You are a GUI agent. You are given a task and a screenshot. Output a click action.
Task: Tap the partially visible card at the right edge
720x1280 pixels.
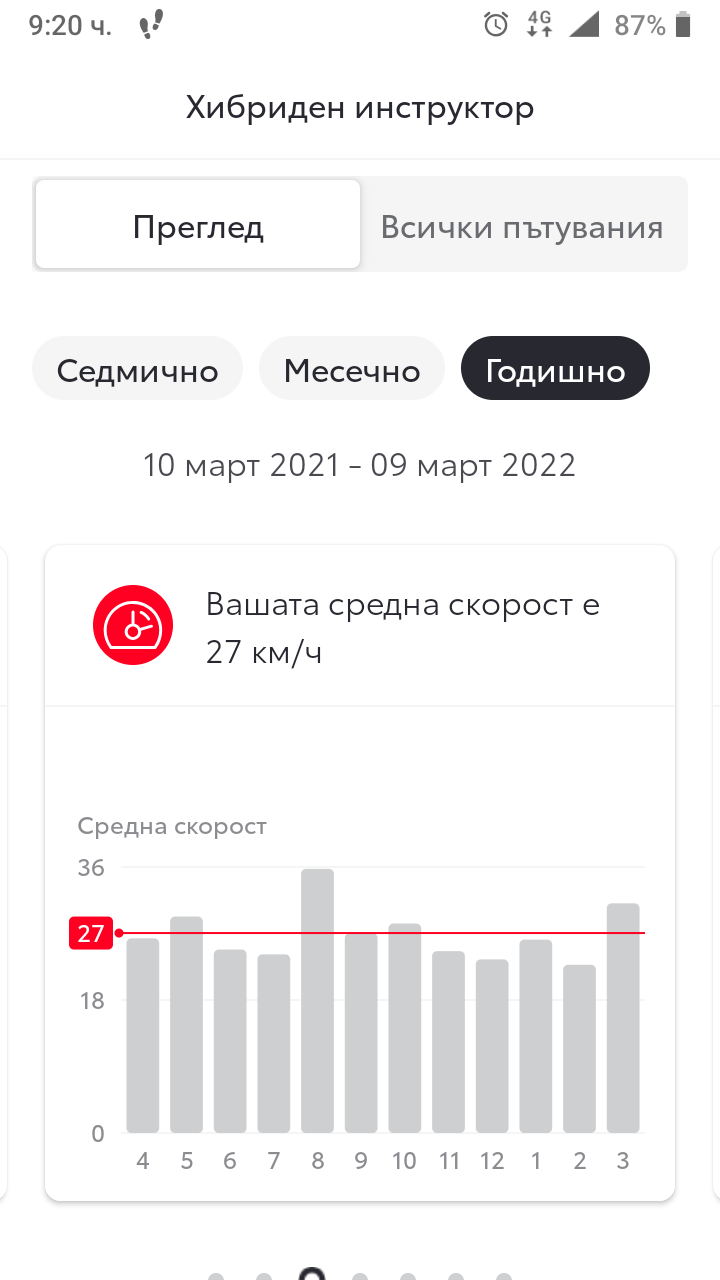(715, 870)
